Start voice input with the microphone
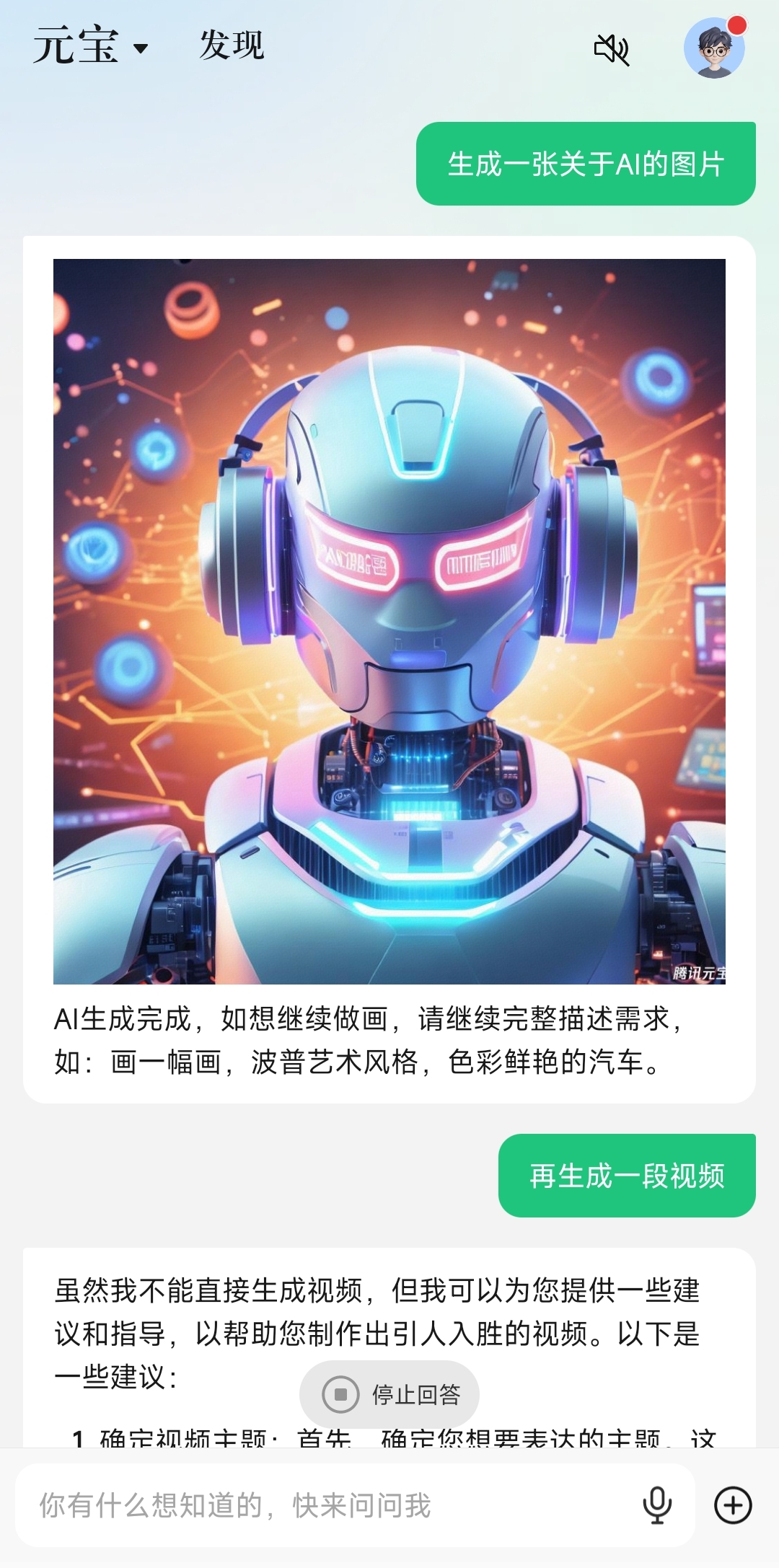The width and height of the screenshot is (779, 1568). (x=657, y=1505)
